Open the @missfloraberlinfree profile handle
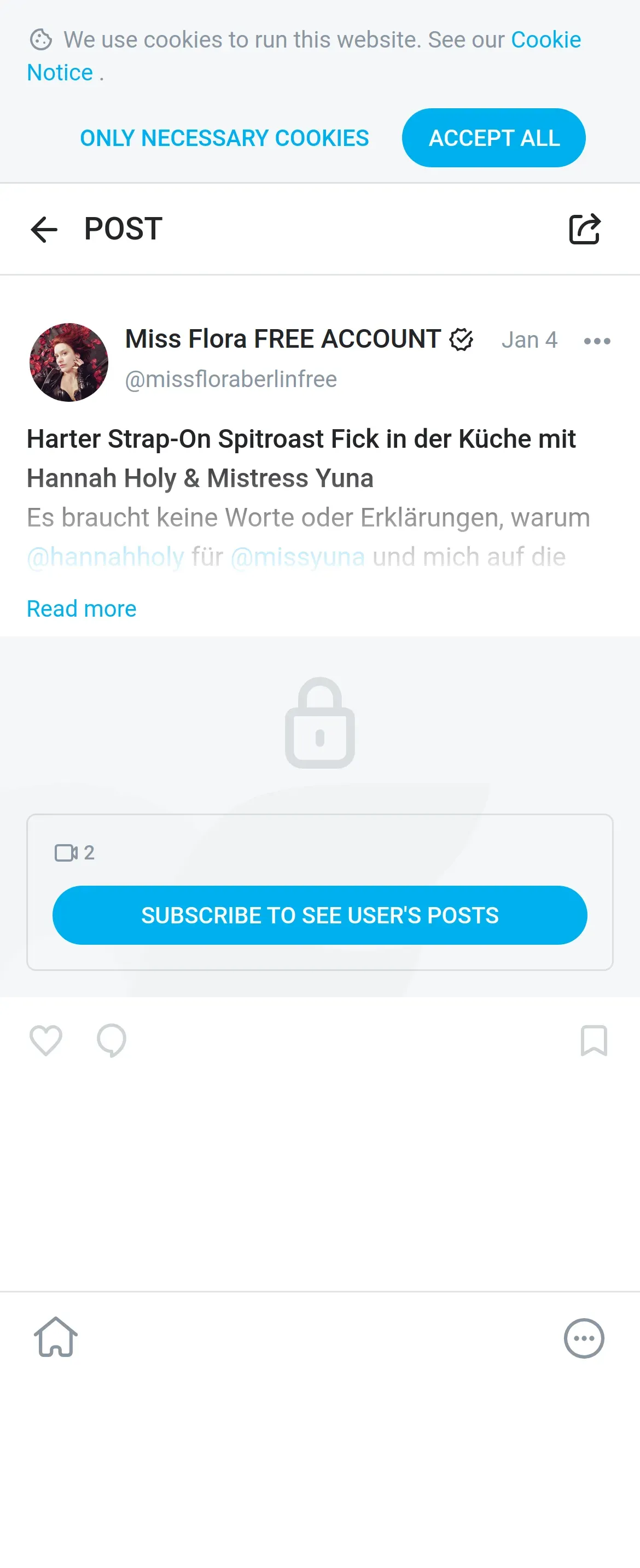640x1568 pixels. pyautogui.click(x=231, y=379)
